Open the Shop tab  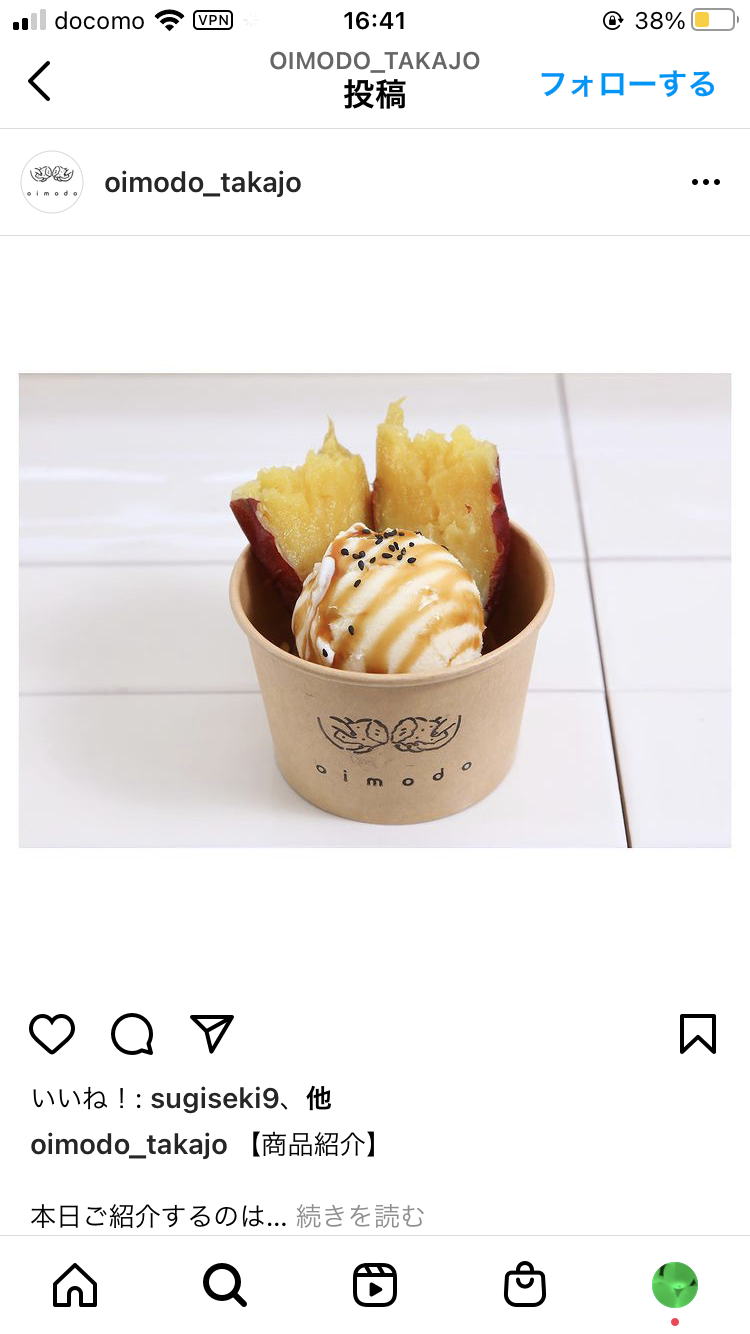(x=525, y=1285)
